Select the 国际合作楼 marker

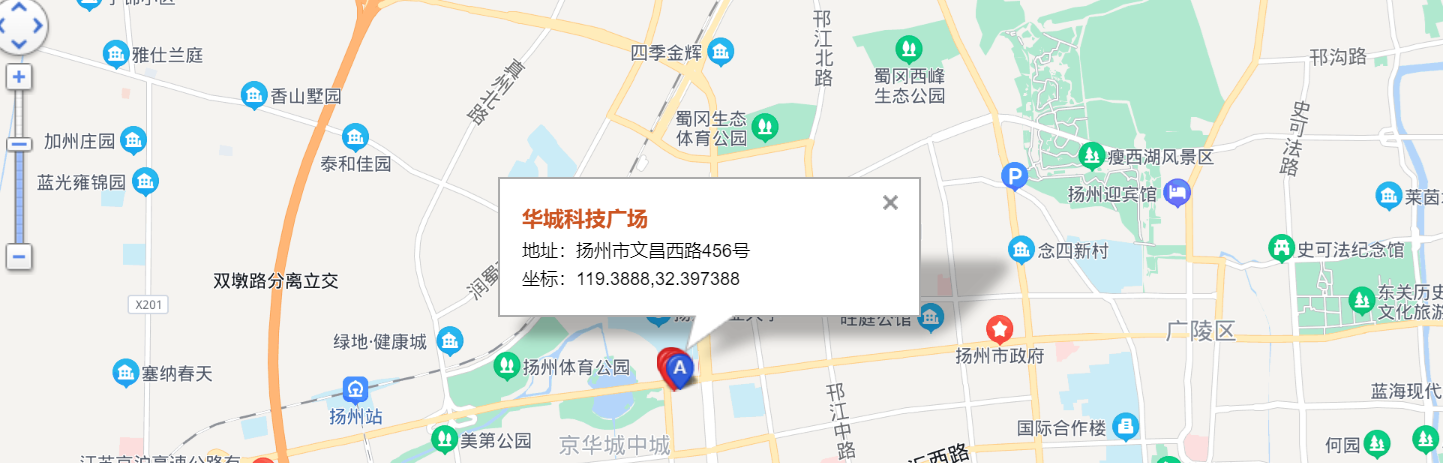click(x=1126, y=427)
